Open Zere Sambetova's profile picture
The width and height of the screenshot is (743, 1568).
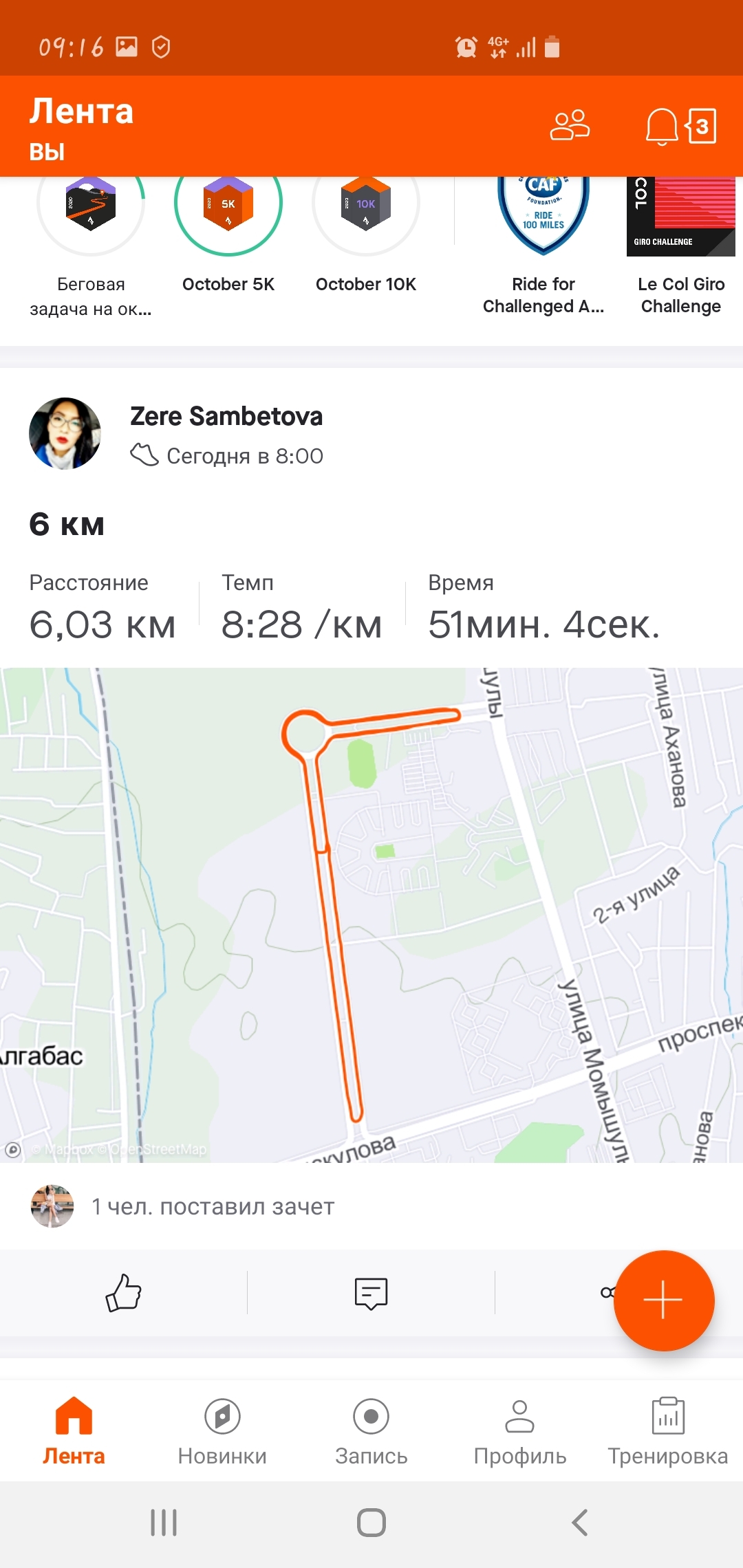click(65, 433)
